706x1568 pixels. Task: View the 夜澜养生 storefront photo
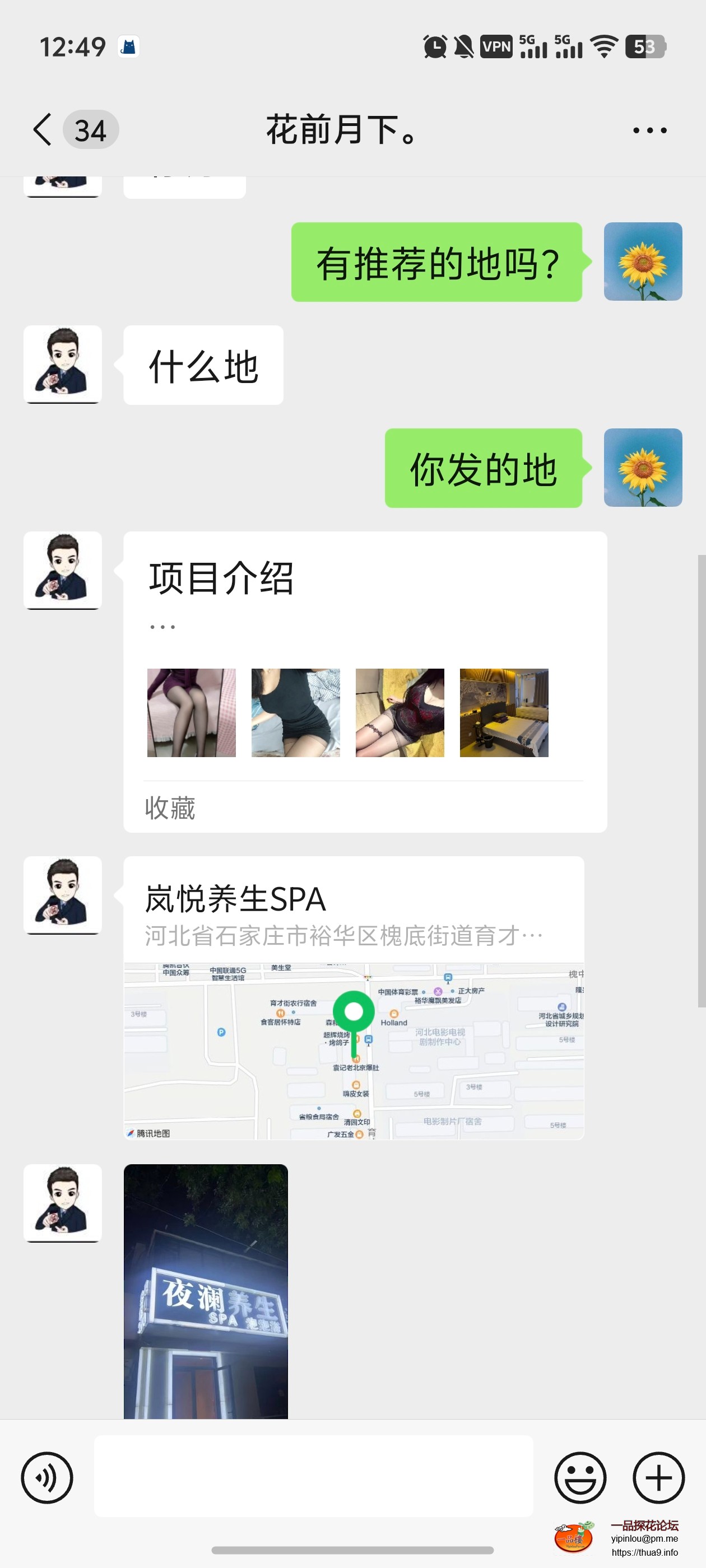pos(205,1290)
